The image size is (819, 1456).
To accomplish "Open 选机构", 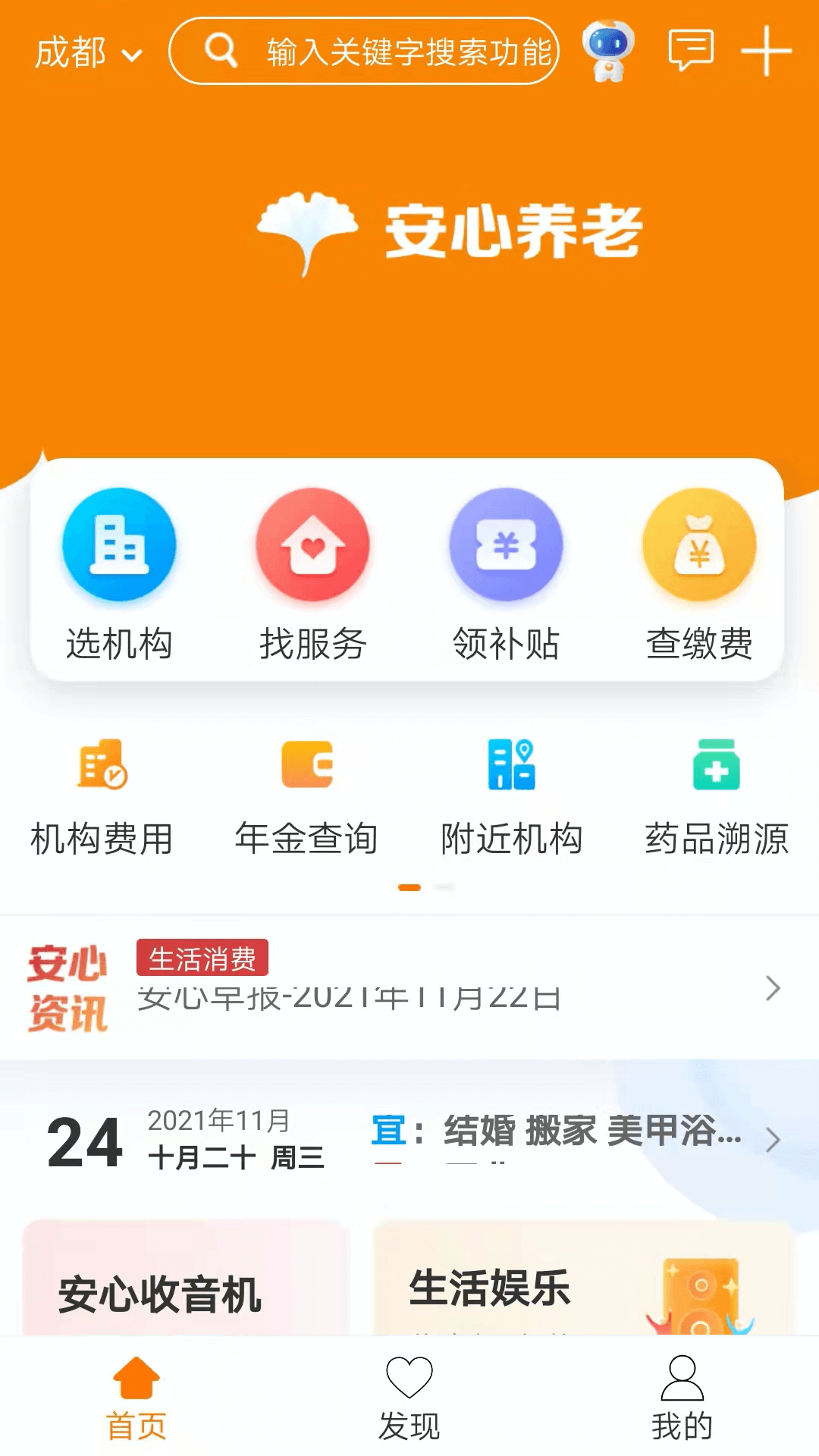I will (119, 575).
